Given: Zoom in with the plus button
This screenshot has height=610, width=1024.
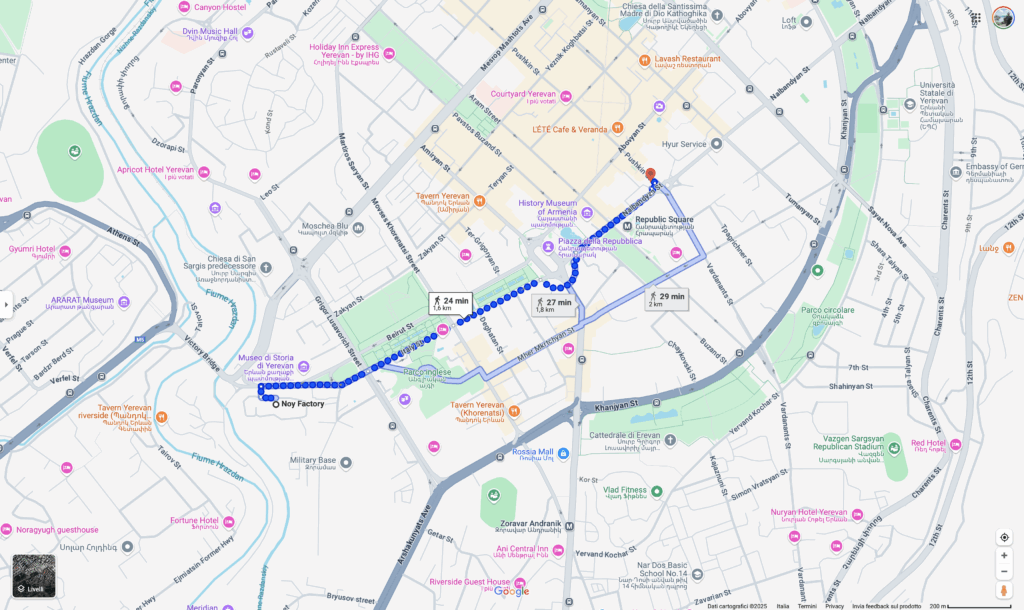Looking at the screenshot, I should click(1004, 555).
